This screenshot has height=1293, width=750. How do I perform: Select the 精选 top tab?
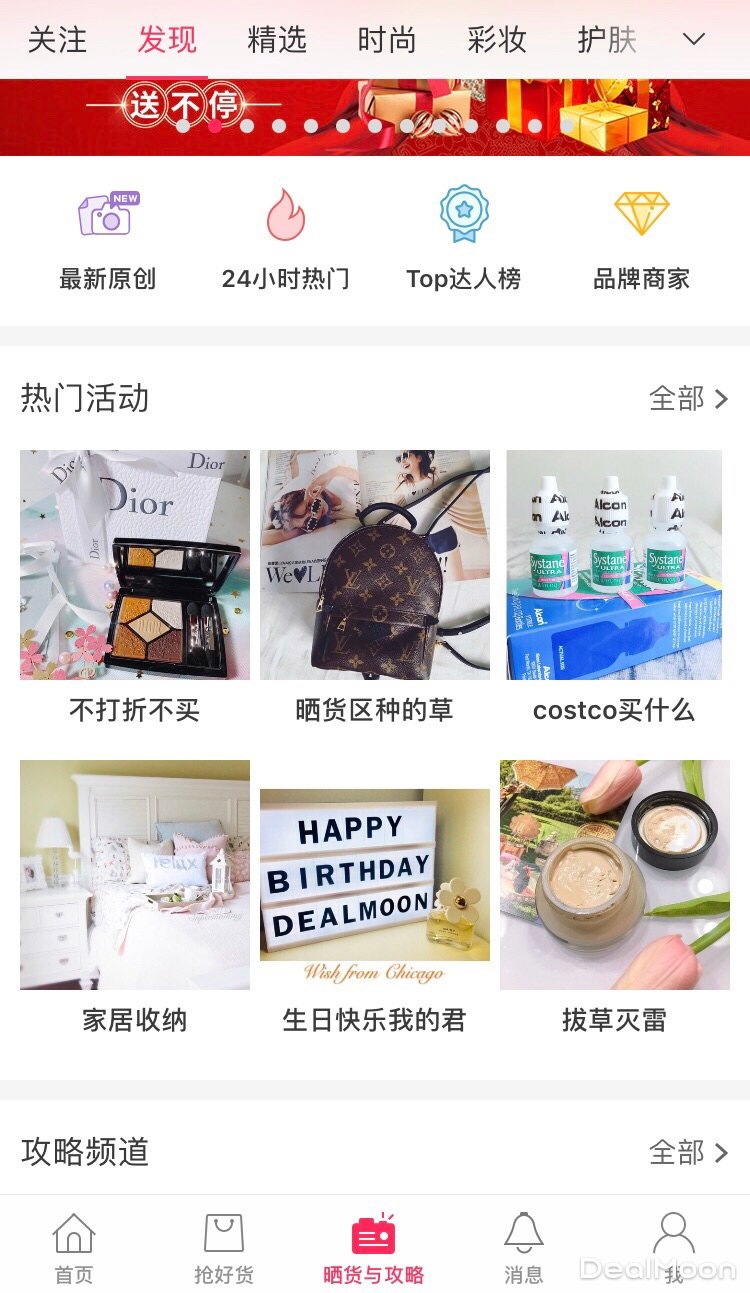click(x=276, y=40)
